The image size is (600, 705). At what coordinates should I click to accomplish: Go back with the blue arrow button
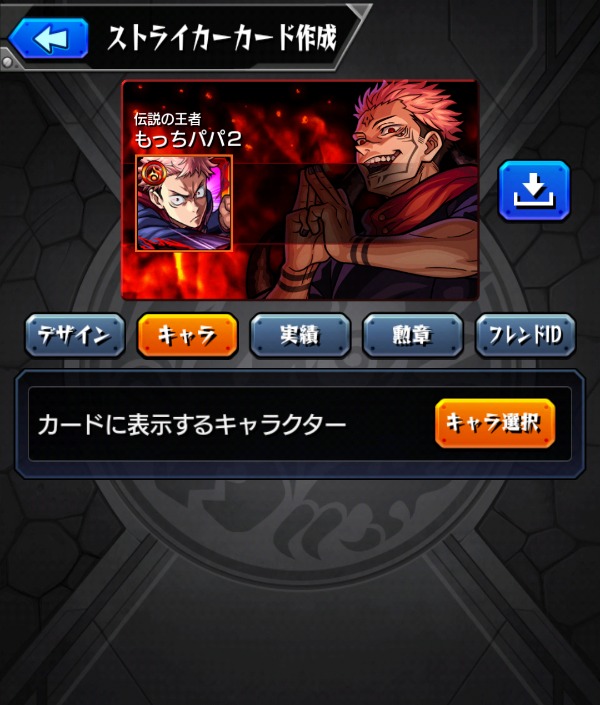[49, 39]
